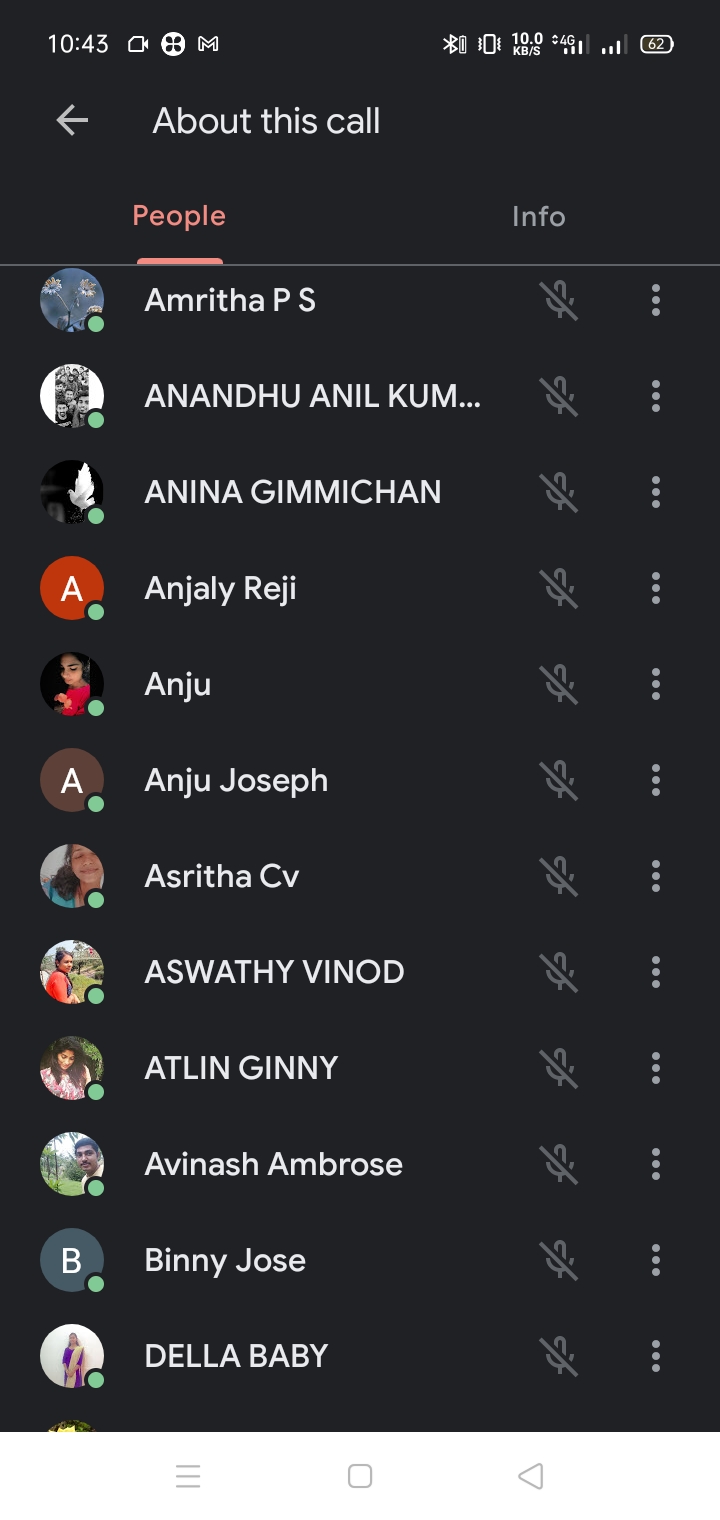Open the overflow menu for DELLA BABY
720x1520 pixels.
[656, 1356]
